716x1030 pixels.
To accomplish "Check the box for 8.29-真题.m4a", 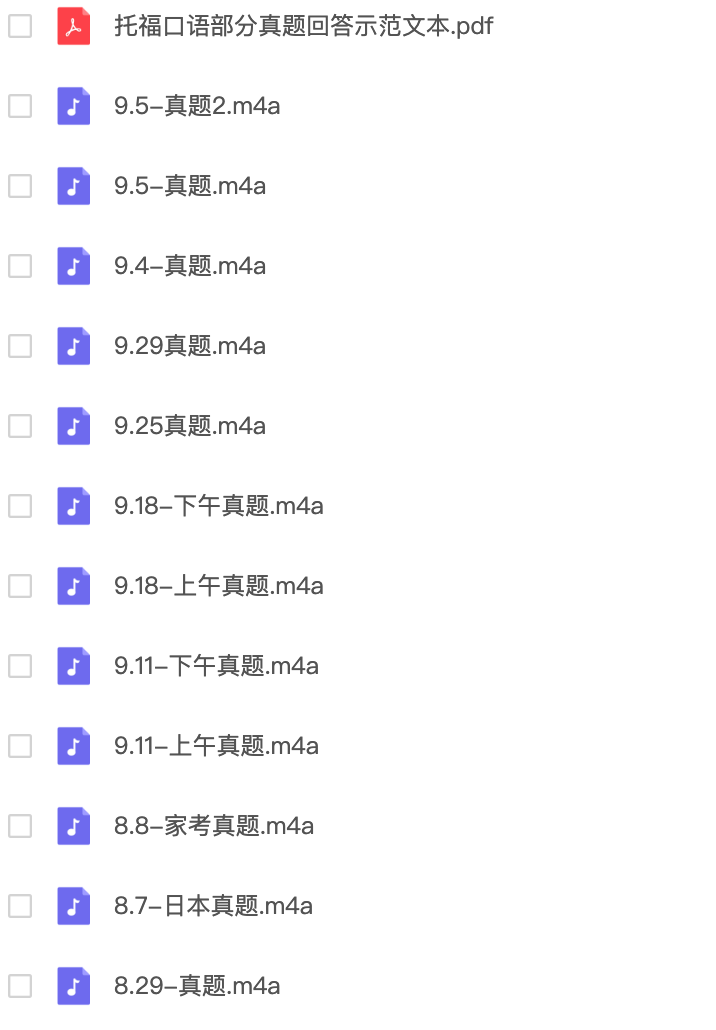I will [x=20, y=986].
